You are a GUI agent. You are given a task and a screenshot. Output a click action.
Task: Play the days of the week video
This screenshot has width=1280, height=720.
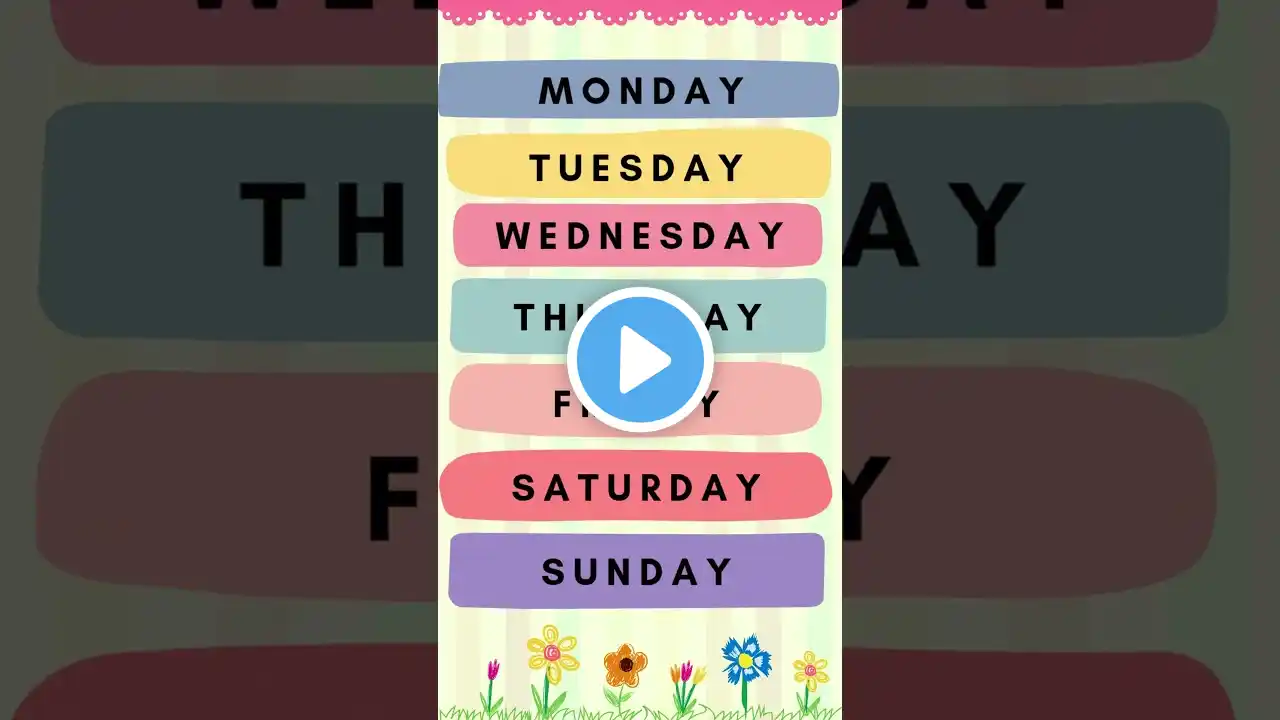tap(640, 360)
